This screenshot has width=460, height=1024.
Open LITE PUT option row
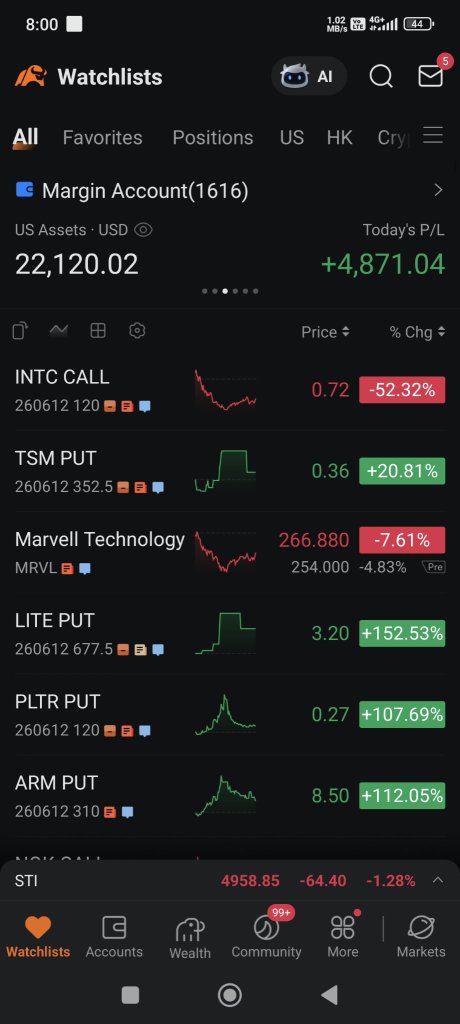[230, 633]
